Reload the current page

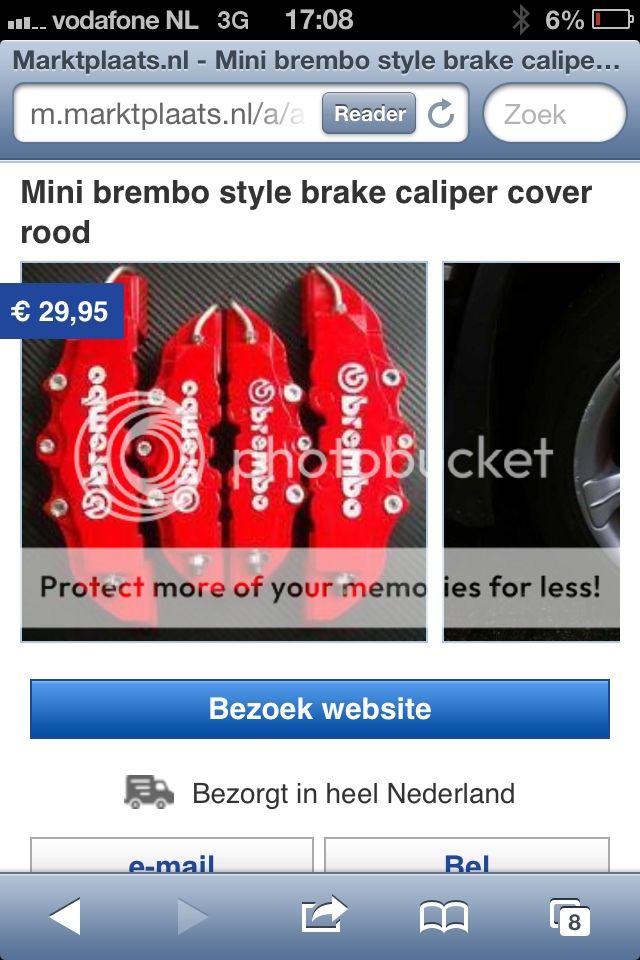pyautogui.click(x=441, y=114)
